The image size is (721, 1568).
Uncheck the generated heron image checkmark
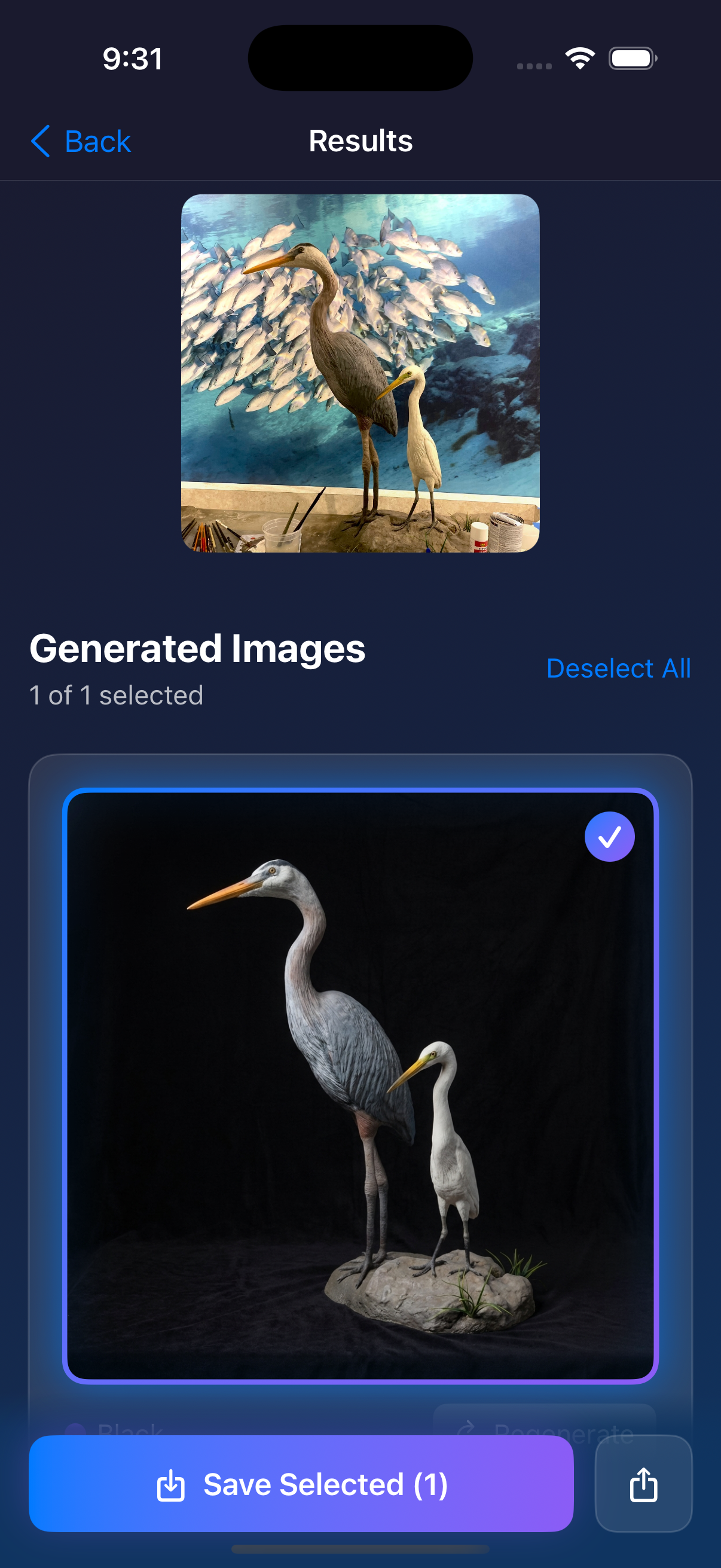(609, 837)
